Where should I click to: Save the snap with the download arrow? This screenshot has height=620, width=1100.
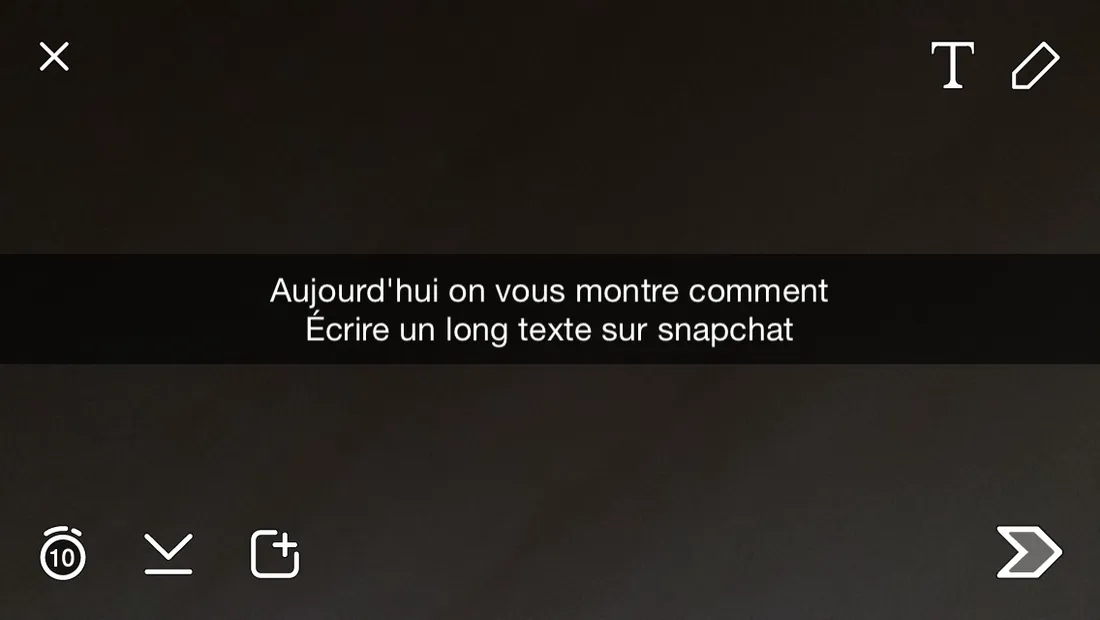(x=168, y=553)
